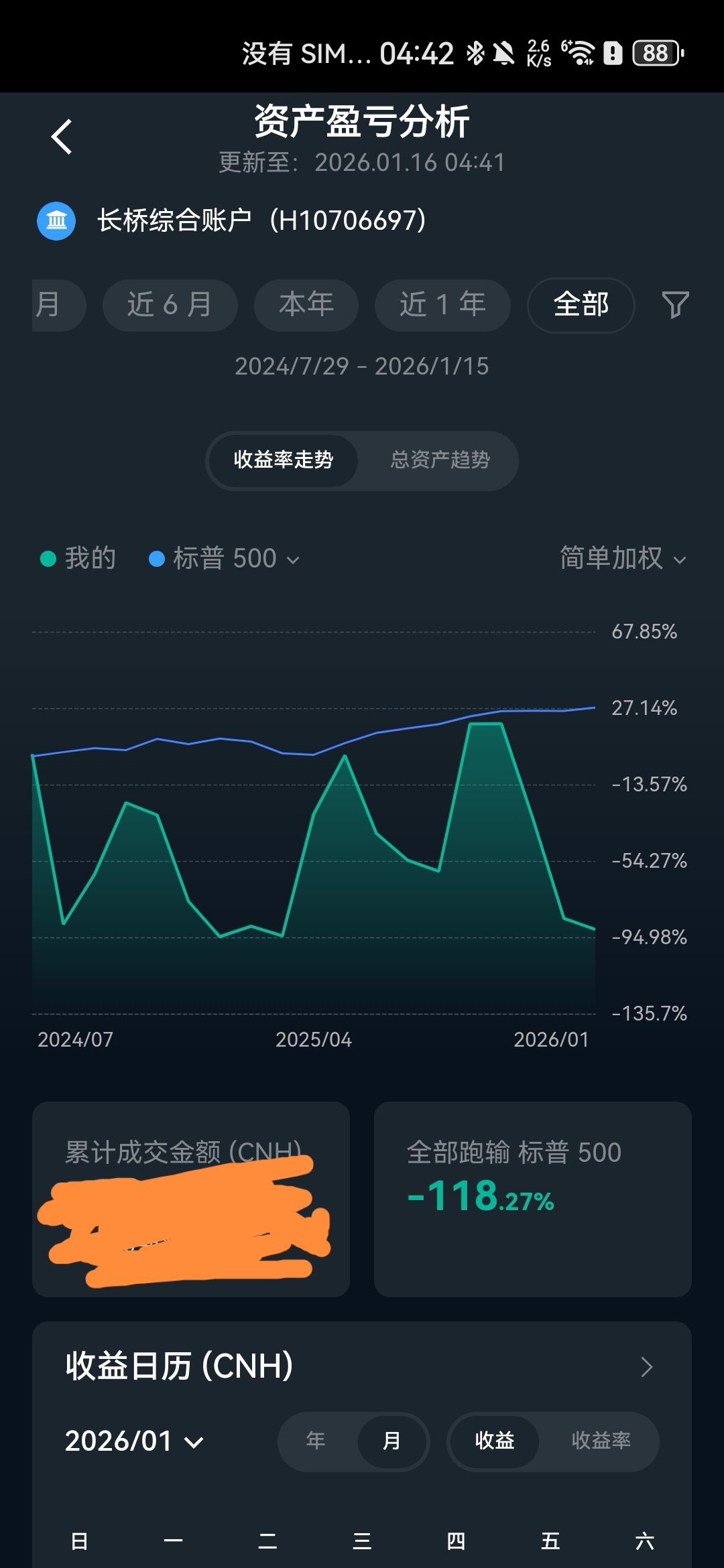Viewport: 724px width, 1568px height.
Task: Change the 标普 500 benchmark
Action: pyautogui.click(x=225, y=559)
